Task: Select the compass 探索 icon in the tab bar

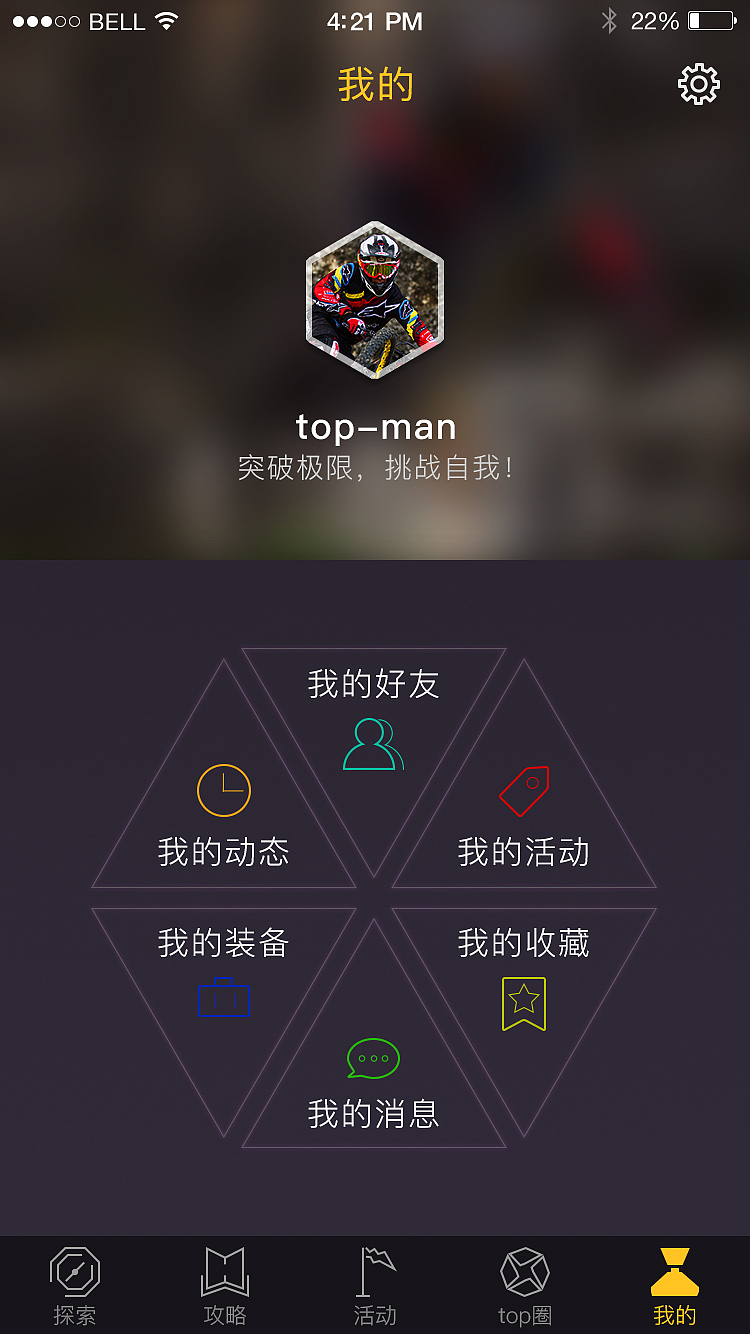Action: [75, 1271]
